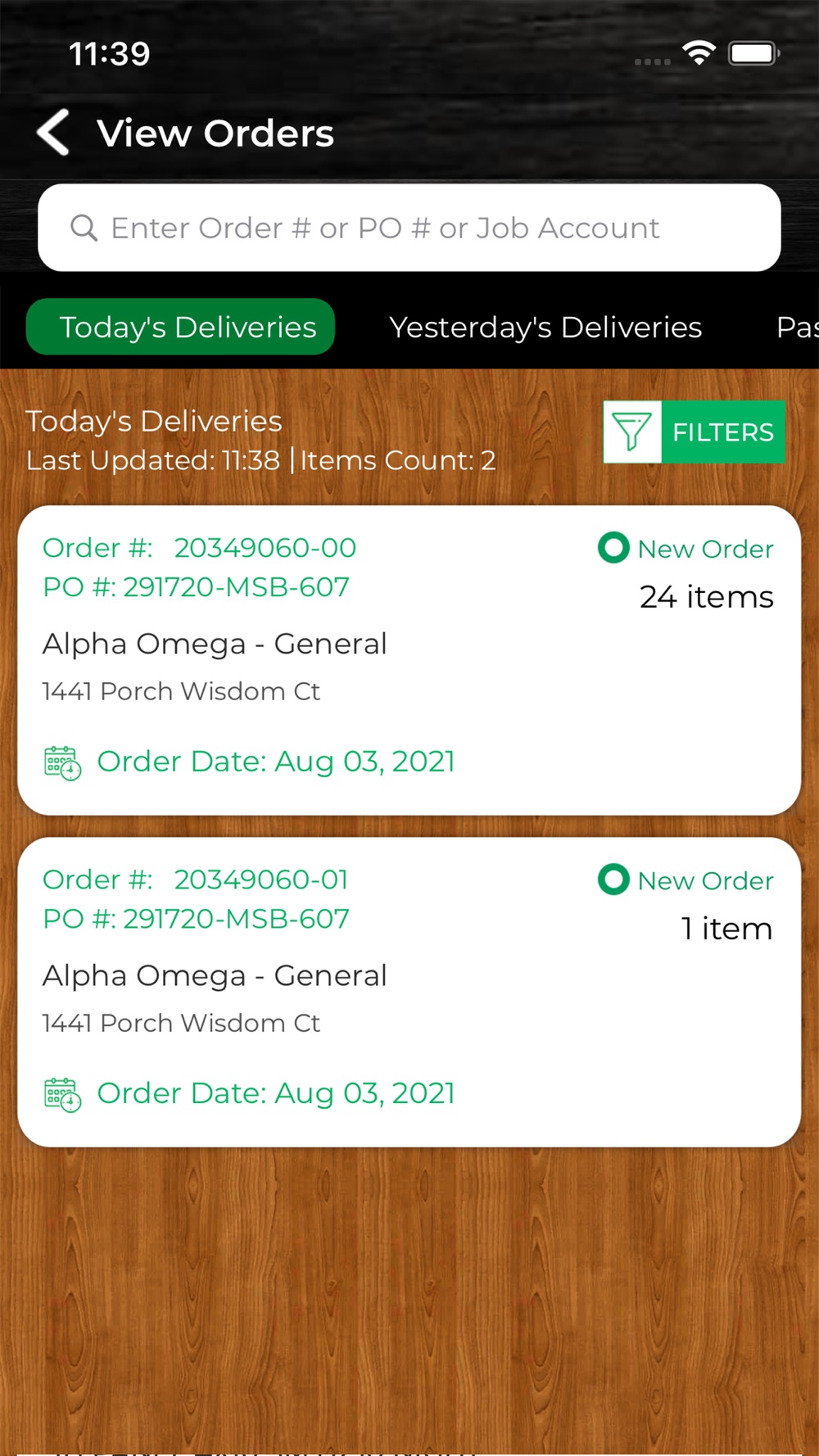Go back from View Orders
This screenshot has height=1456, width=819.
pos(54,133)
